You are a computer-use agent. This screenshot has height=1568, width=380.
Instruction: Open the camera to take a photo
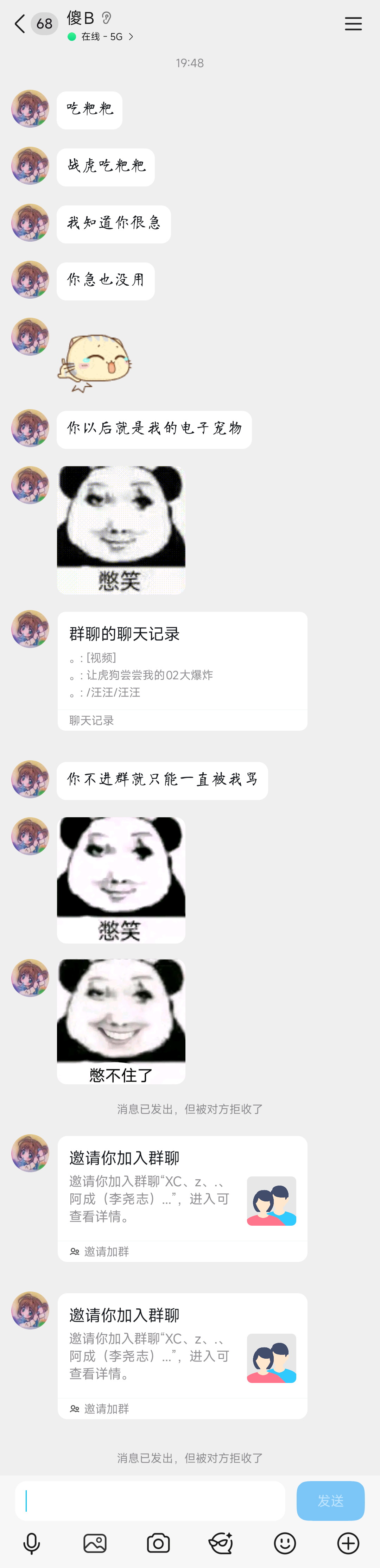click(158, 1543)
